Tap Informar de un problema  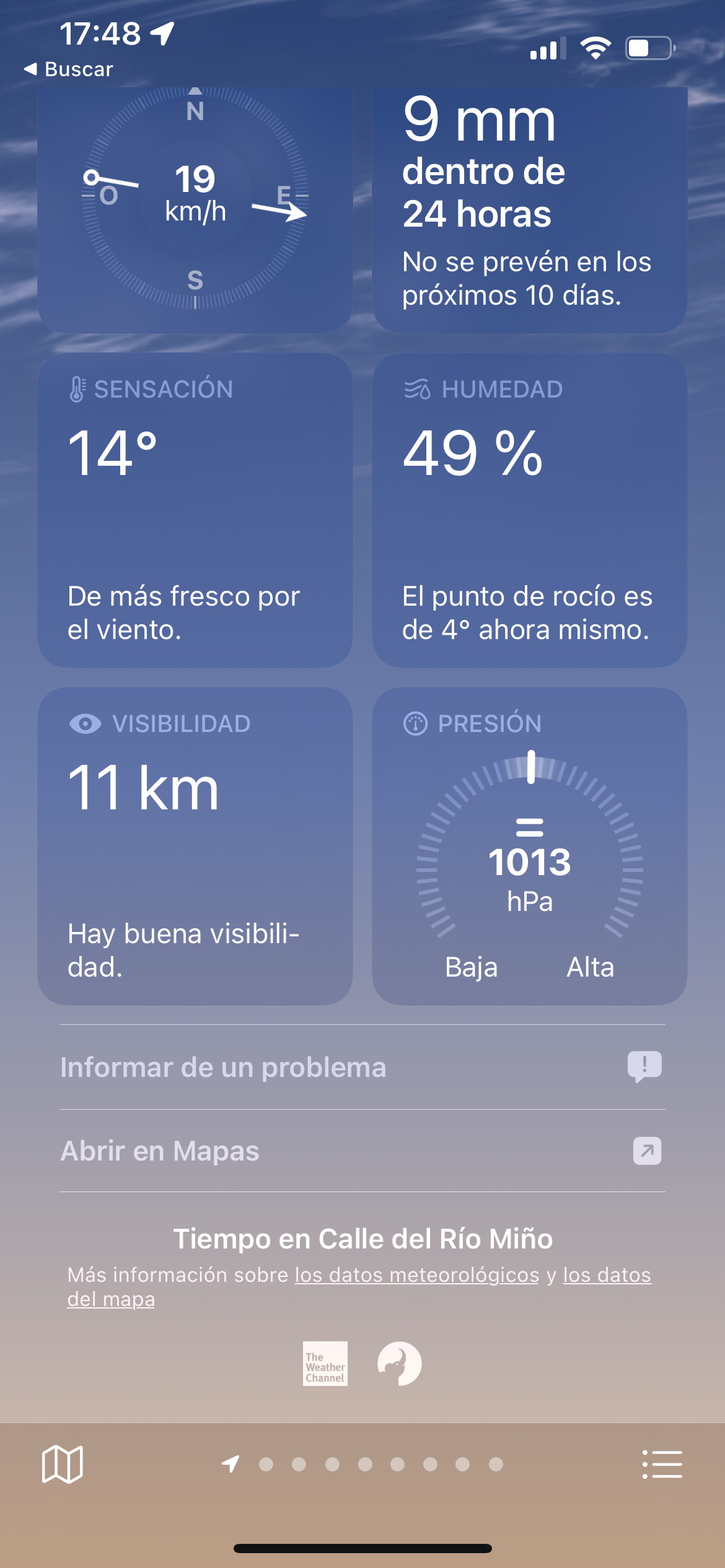pyautogui.click(x=362, y=1067)
